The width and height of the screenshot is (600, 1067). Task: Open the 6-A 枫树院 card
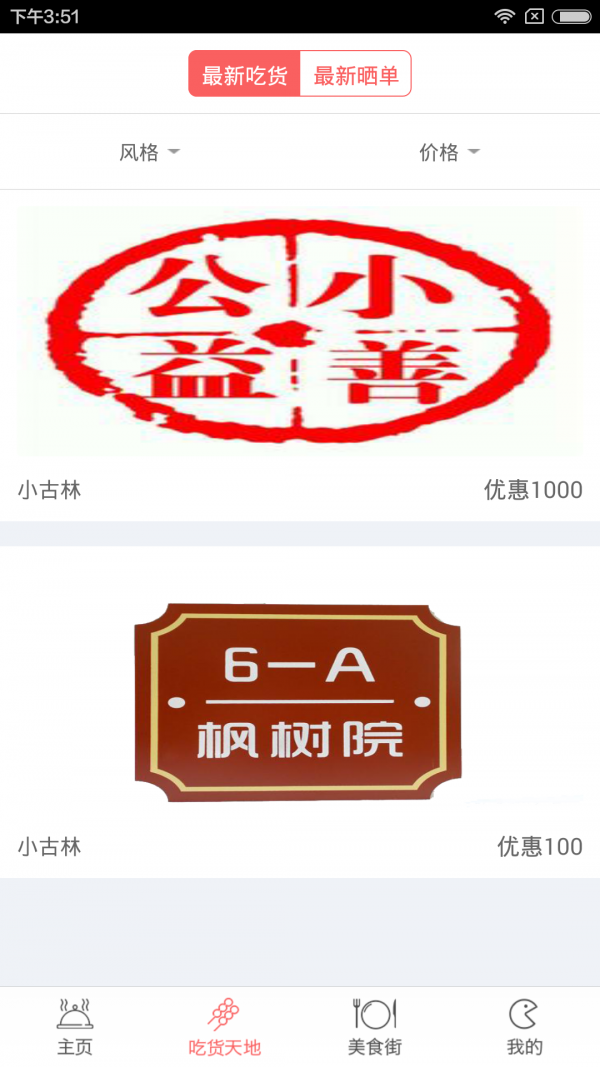point(299,702)
